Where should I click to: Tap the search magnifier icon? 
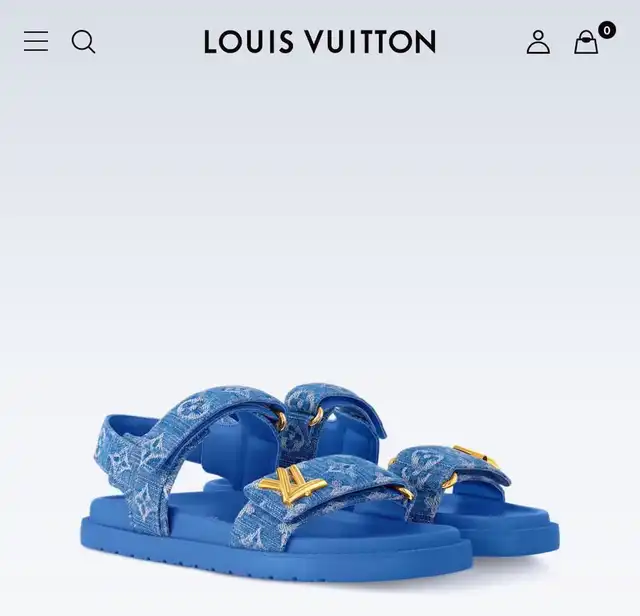84,41
